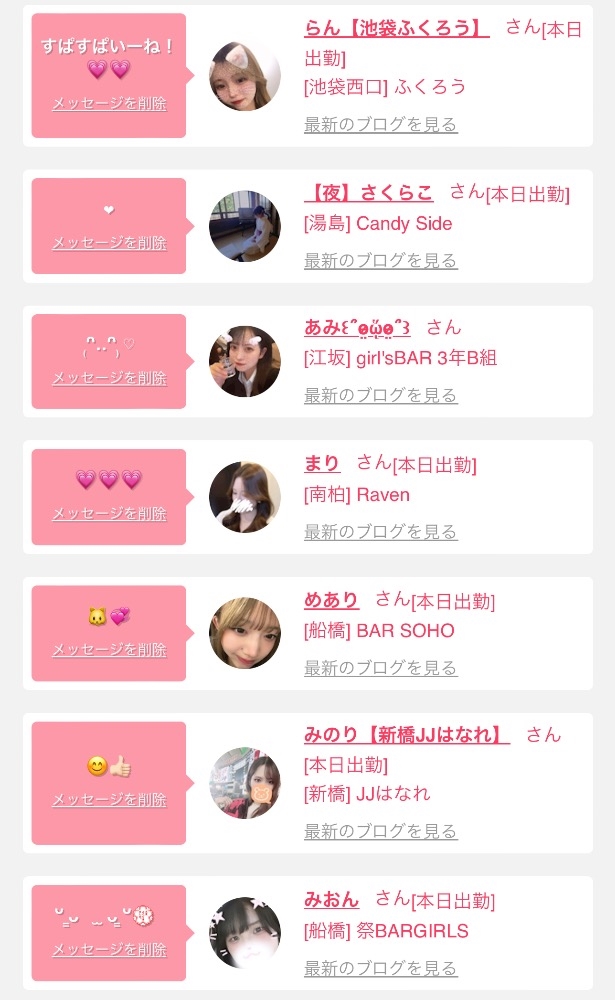
Task: Open the あみ profile name link
Action: [x=357, y=328]
